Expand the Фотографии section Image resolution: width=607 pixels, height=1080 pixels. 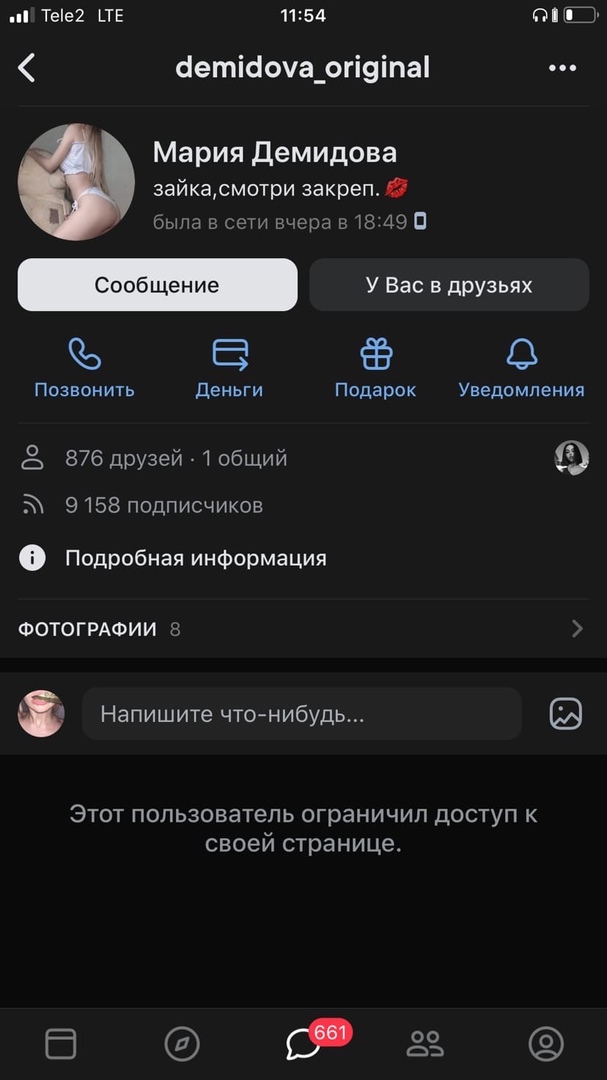point(300,629)
